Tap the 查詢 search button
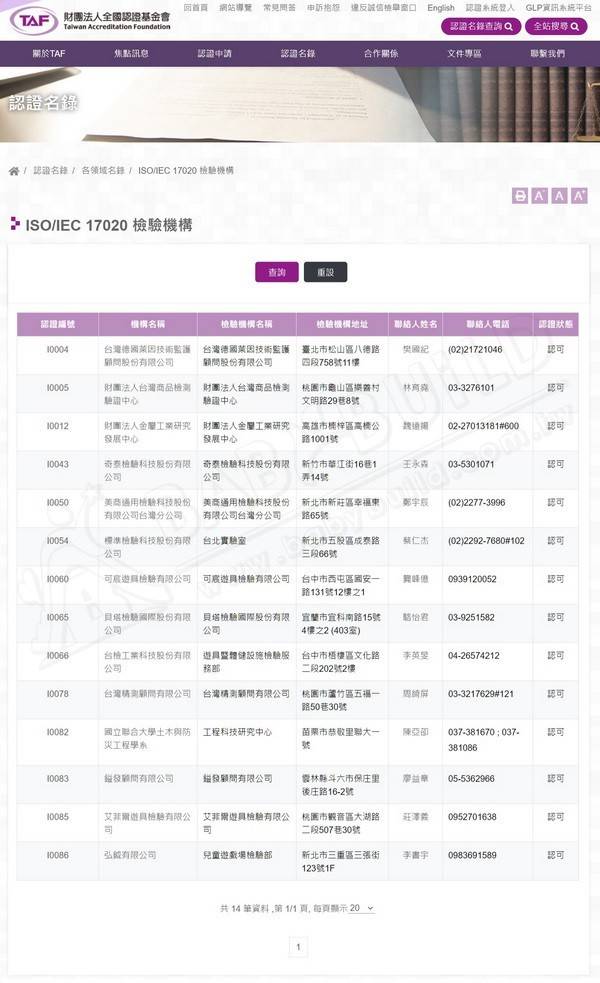600x983 pixels. 277,272
